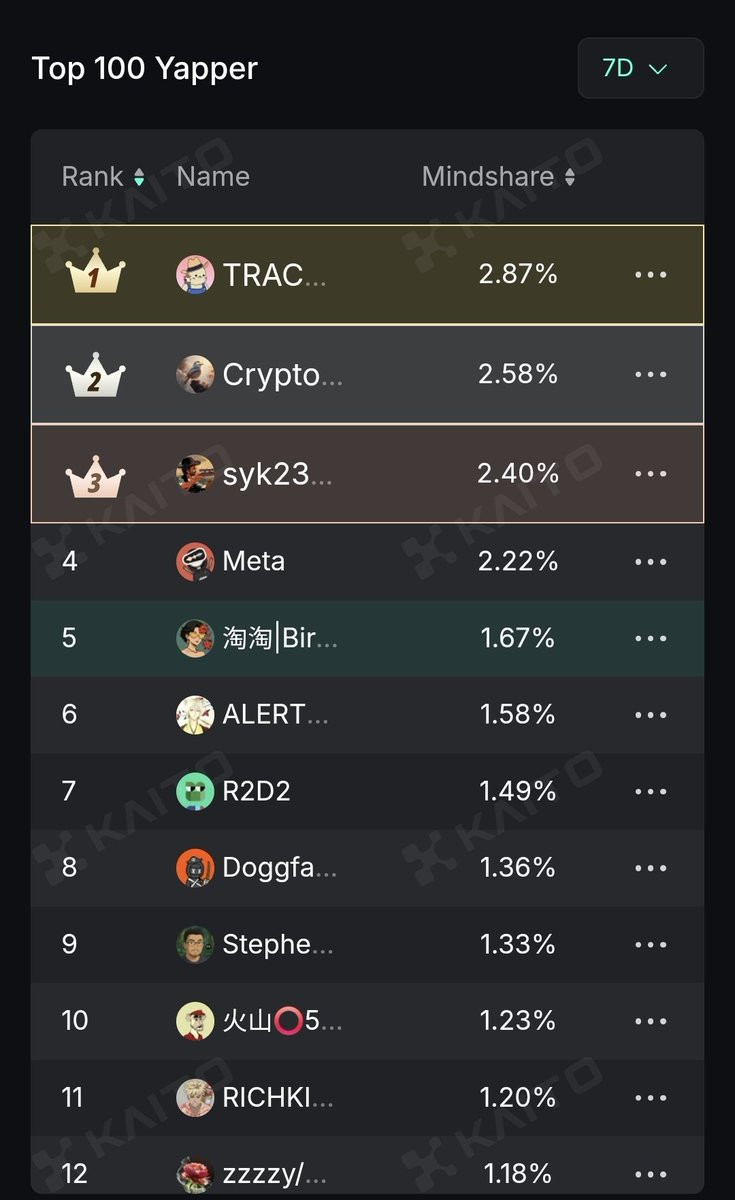Screen dimensions: 735x1200
Task: Open the TRAC yapper row
Action: [x=367, y=275]
